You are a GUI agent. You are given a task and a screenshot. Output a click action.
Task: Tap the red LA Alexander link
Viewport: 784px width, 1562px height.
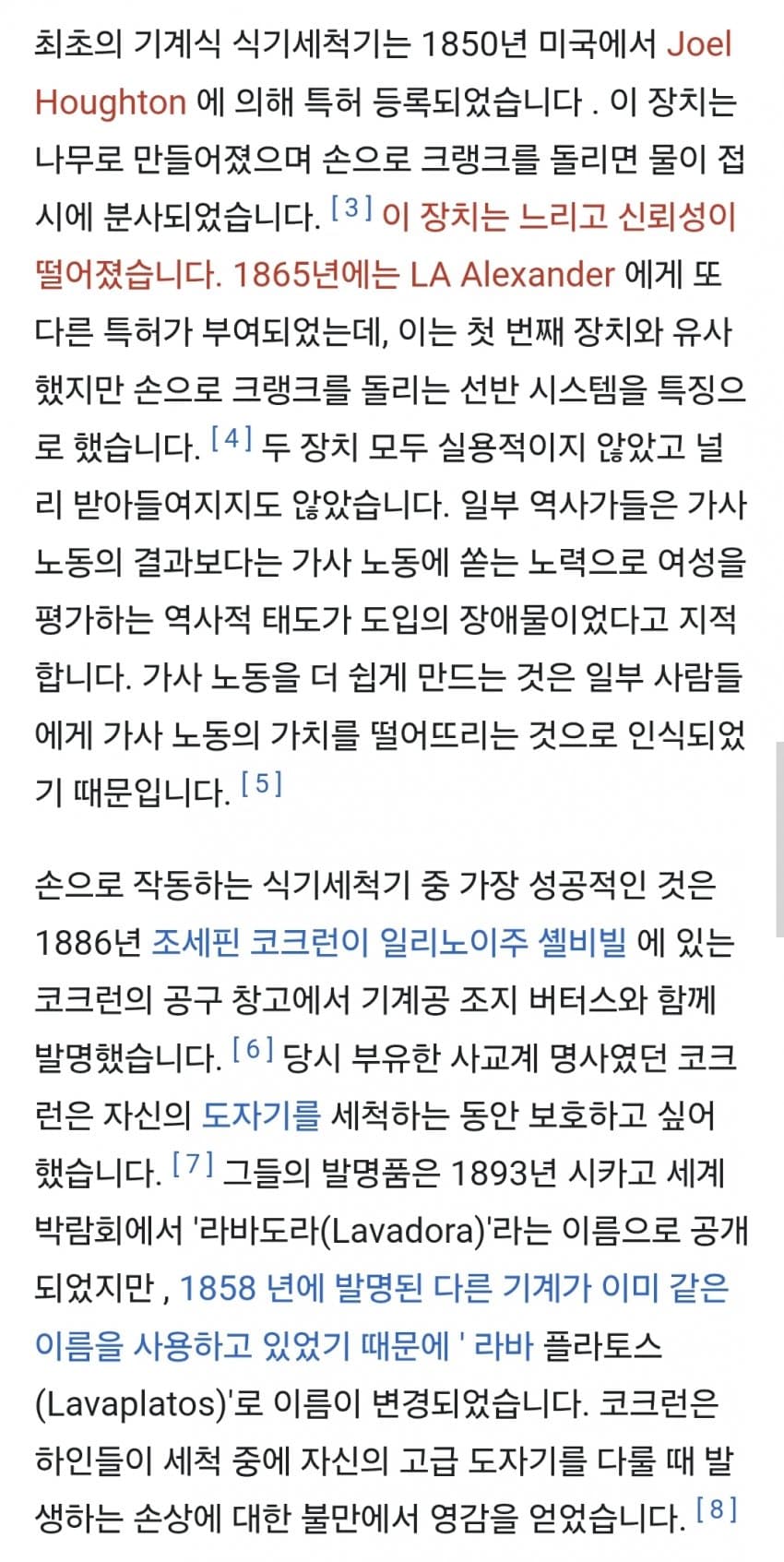tap(512, 274)
